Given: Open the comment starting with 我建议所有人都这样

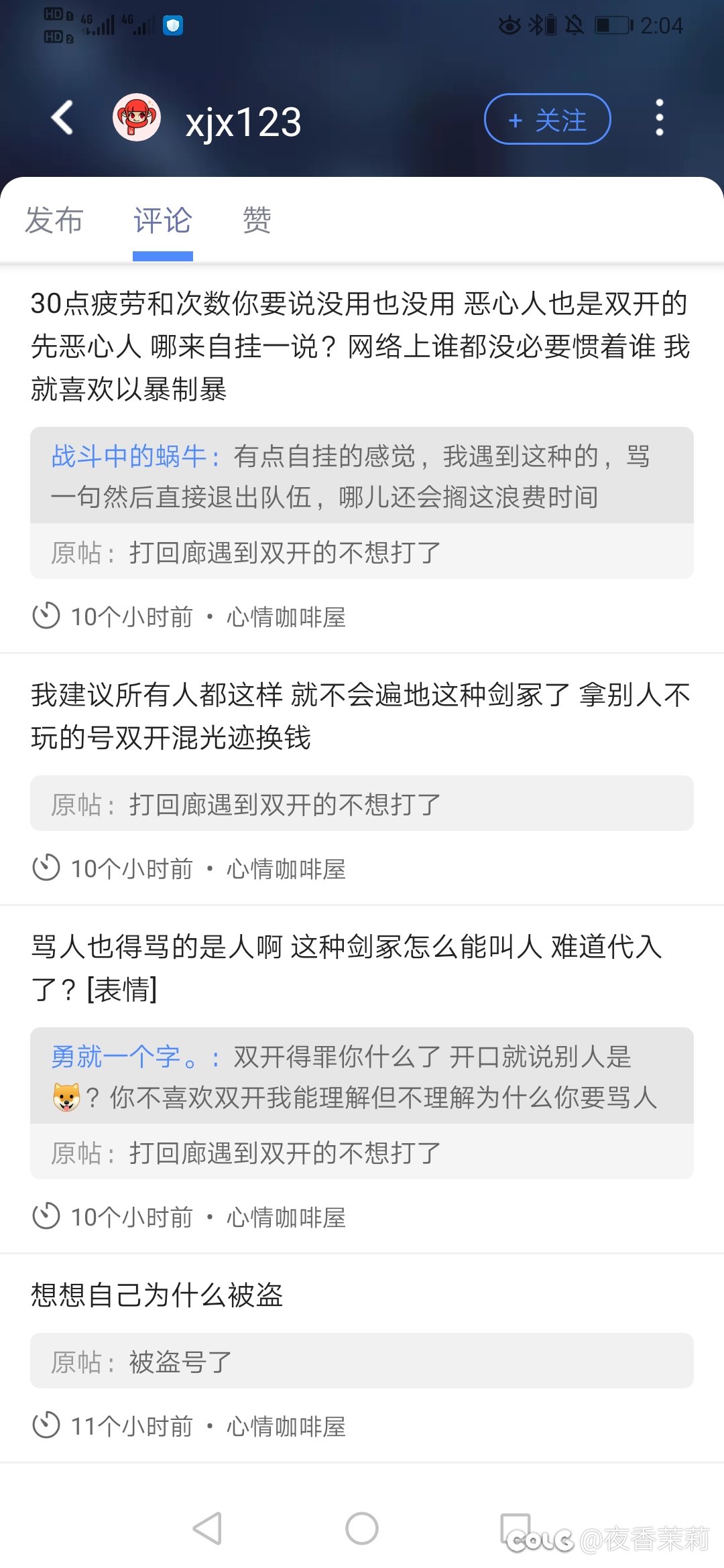Looking at the screenshot, I should [x=361, y=716].
